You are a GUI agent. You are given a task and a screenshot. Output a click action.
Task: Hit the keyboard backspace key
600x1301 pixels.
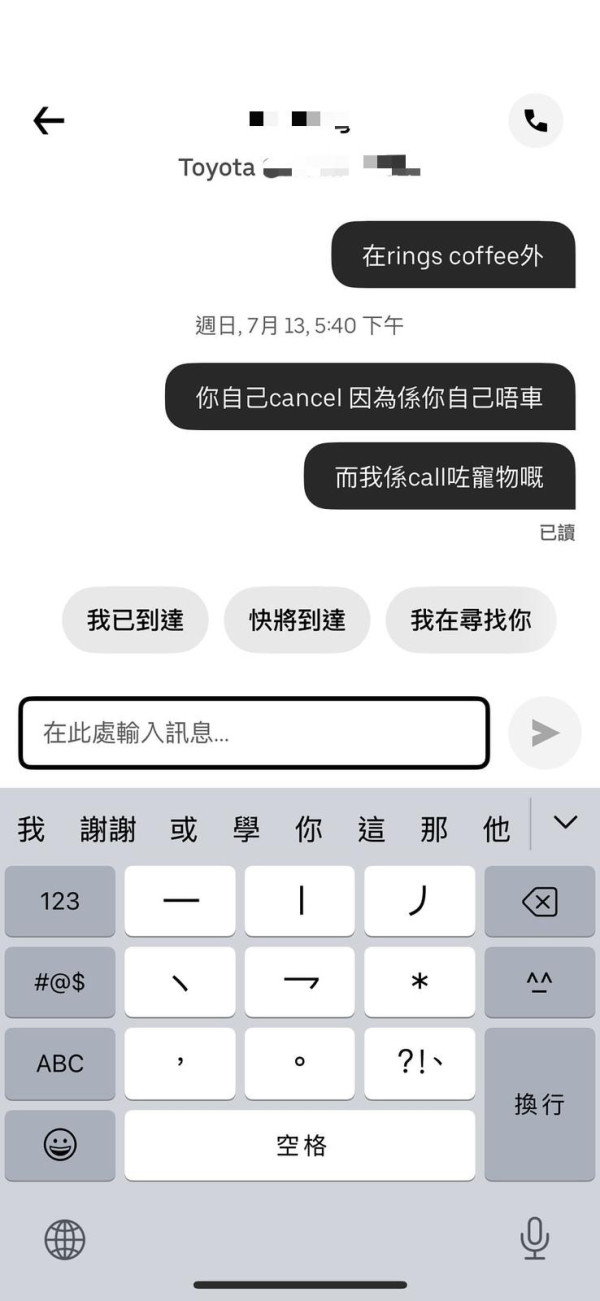(539, 902)
